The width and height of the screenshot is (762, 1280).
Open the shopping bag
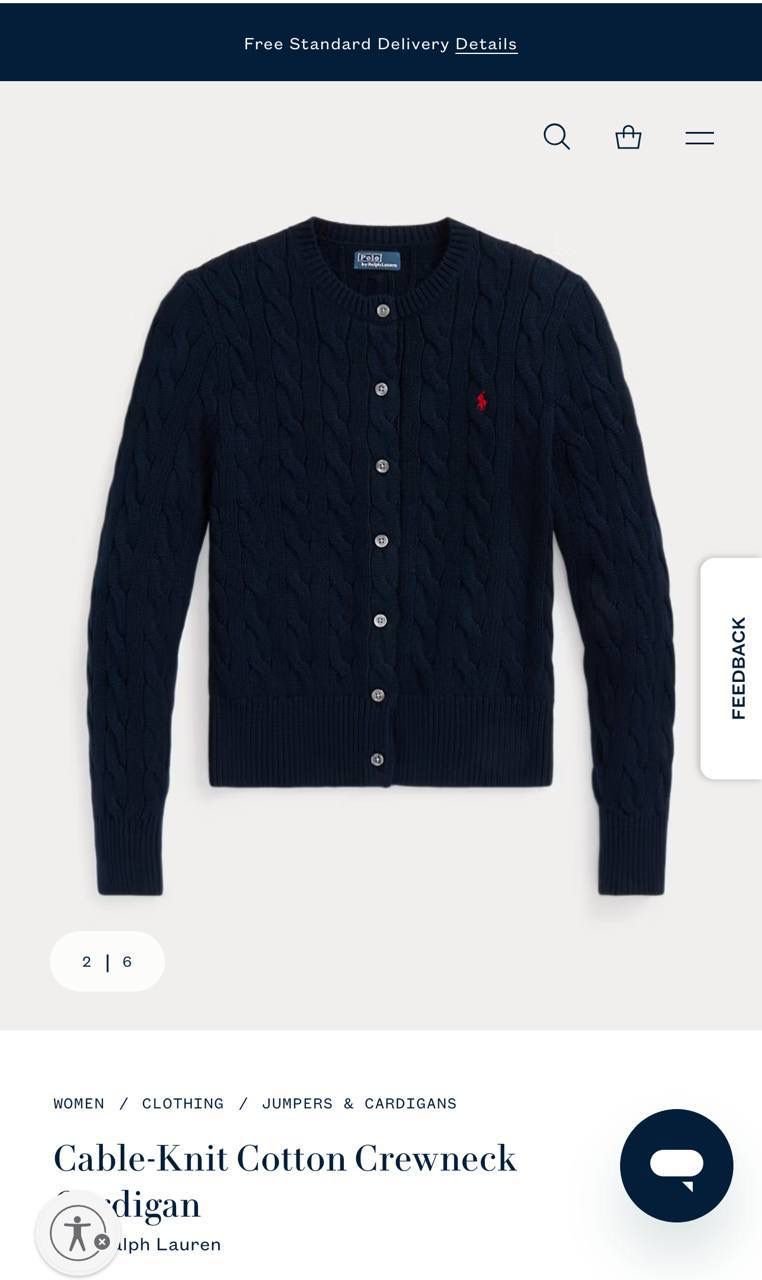[628, 137]
